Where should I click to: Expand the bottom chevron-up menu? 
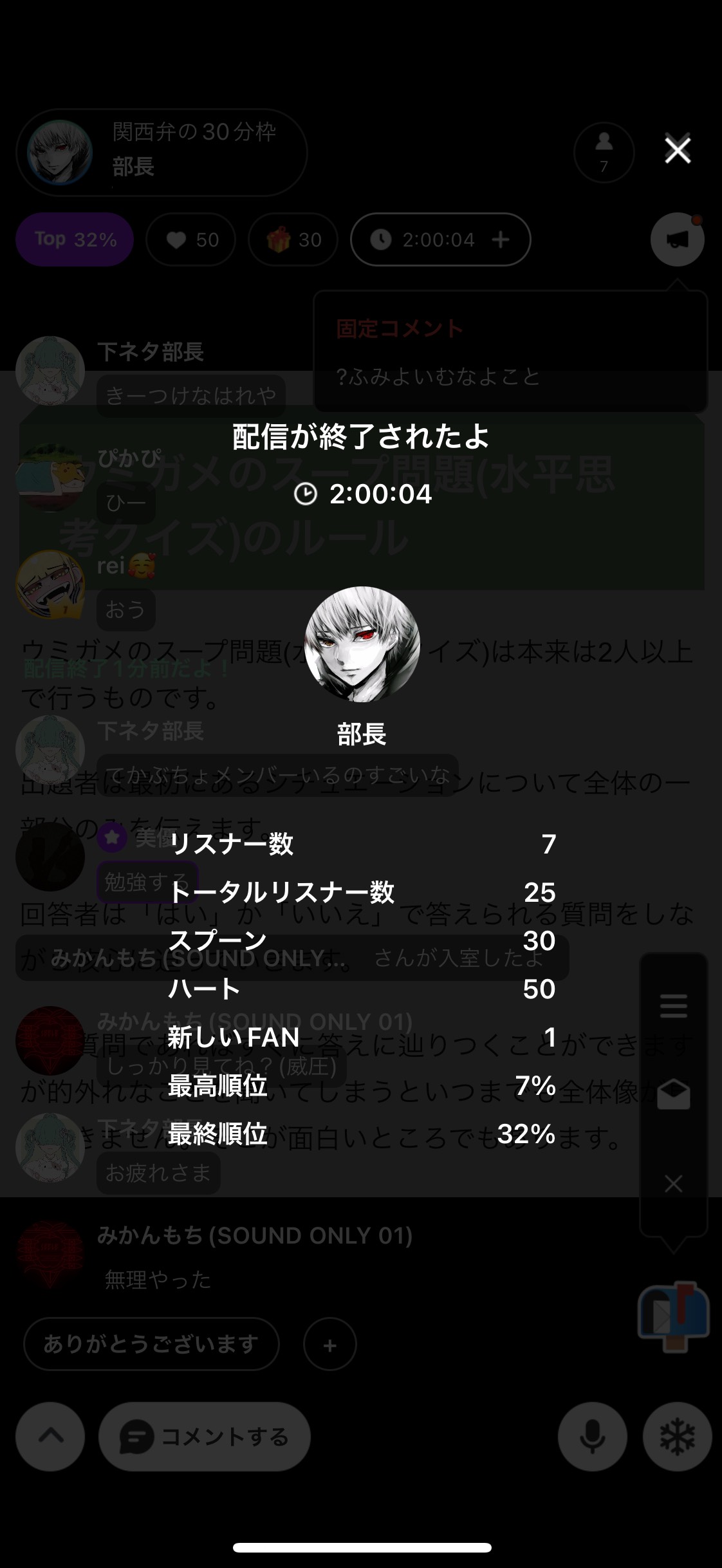pyautogui.click(x=51, y=1436)
